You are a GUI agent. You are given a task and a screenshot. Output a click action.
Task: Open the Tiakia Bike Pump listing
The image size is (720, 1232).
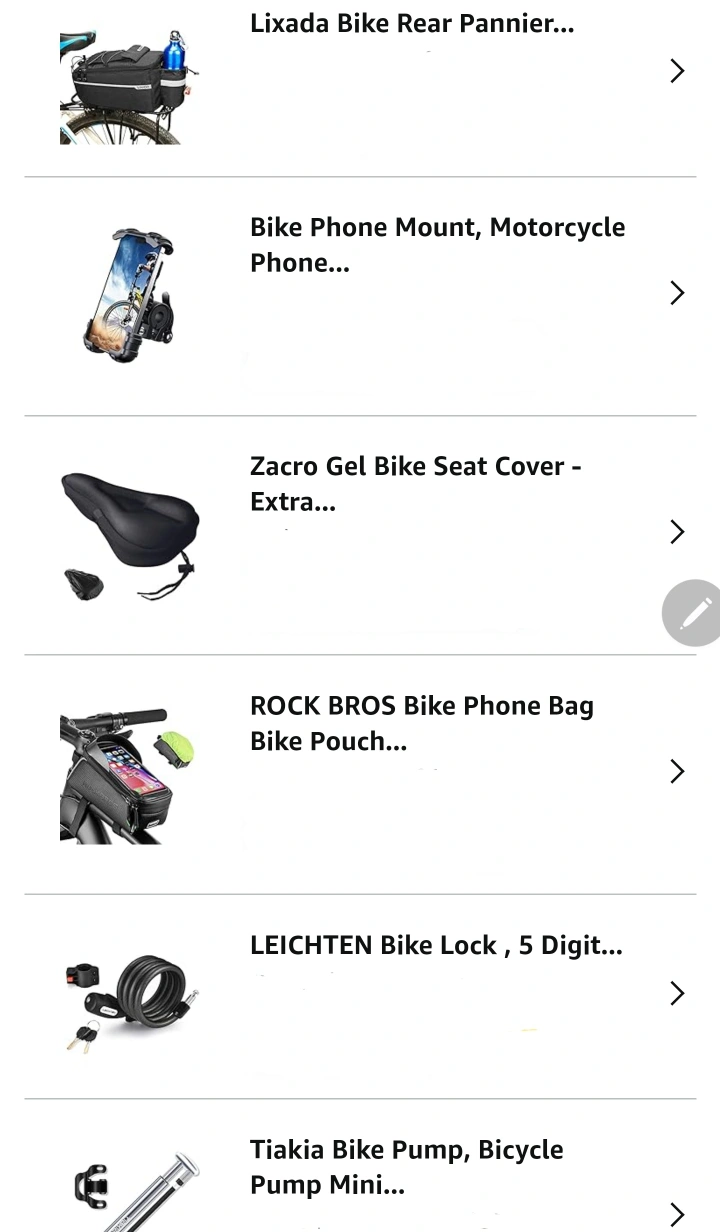(x=406, y=1167)
